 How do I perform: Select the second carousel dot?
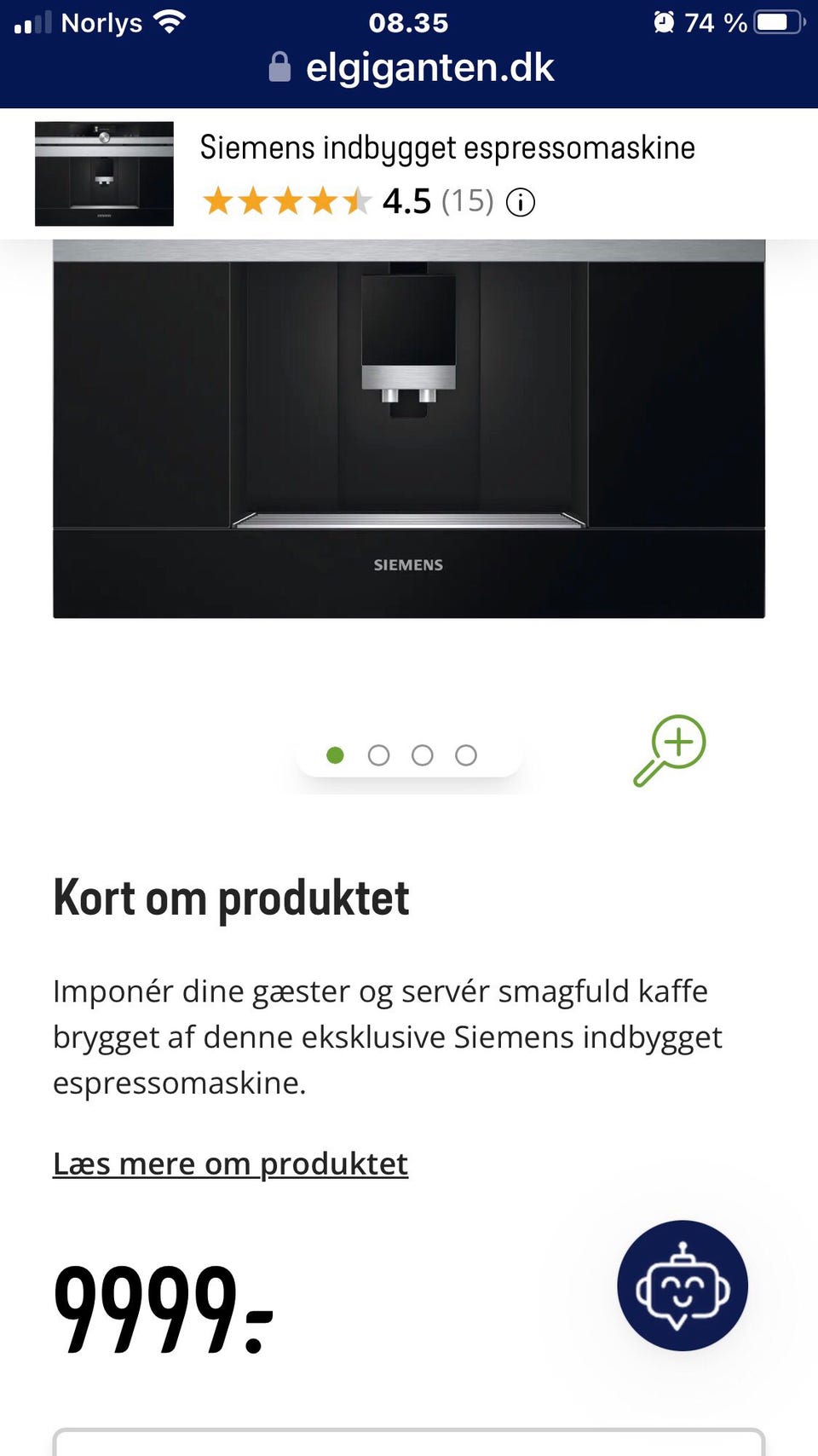379,755
